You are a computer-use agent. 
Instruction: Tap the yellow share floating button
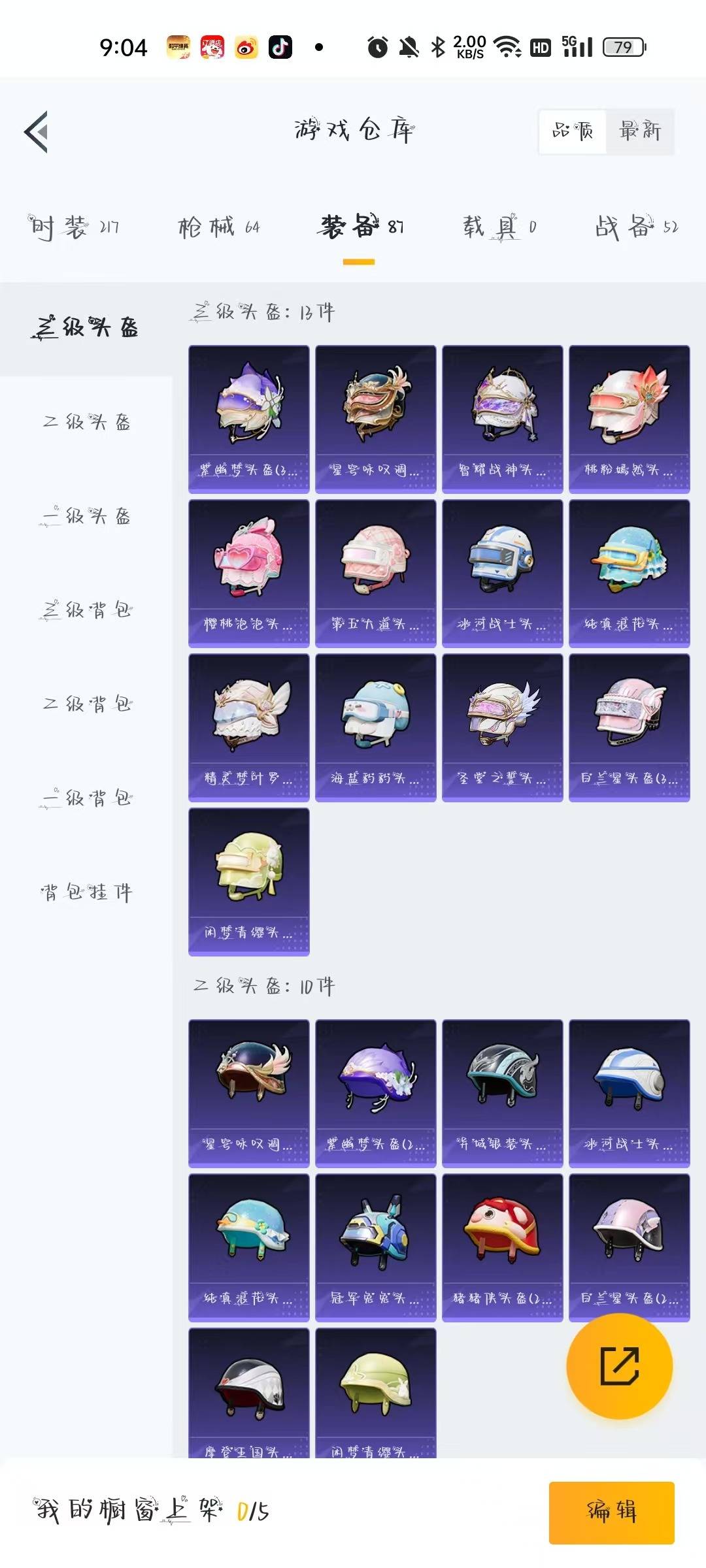(x=619, y=1366)
